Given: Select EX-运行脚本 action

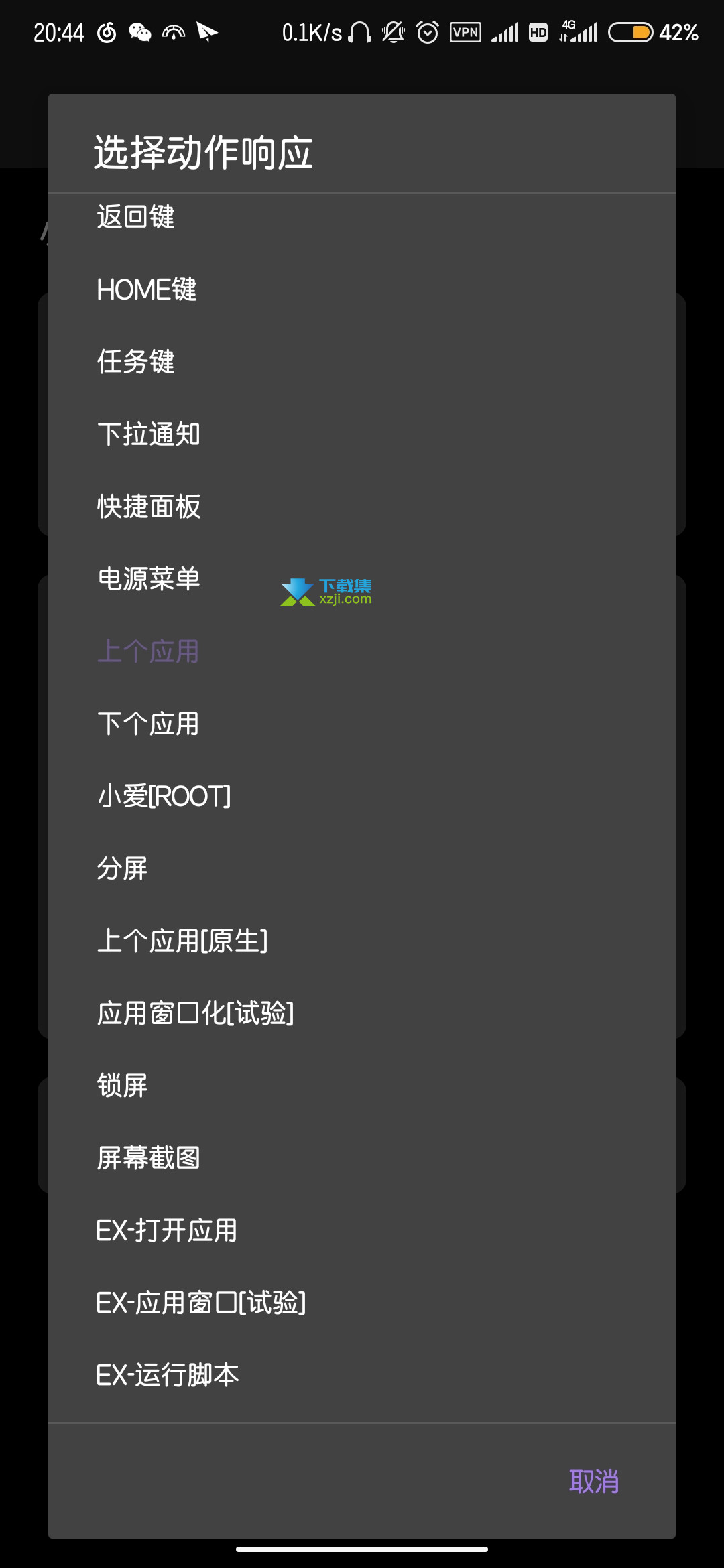Looking at the screenshot, I should (362, 1375).
